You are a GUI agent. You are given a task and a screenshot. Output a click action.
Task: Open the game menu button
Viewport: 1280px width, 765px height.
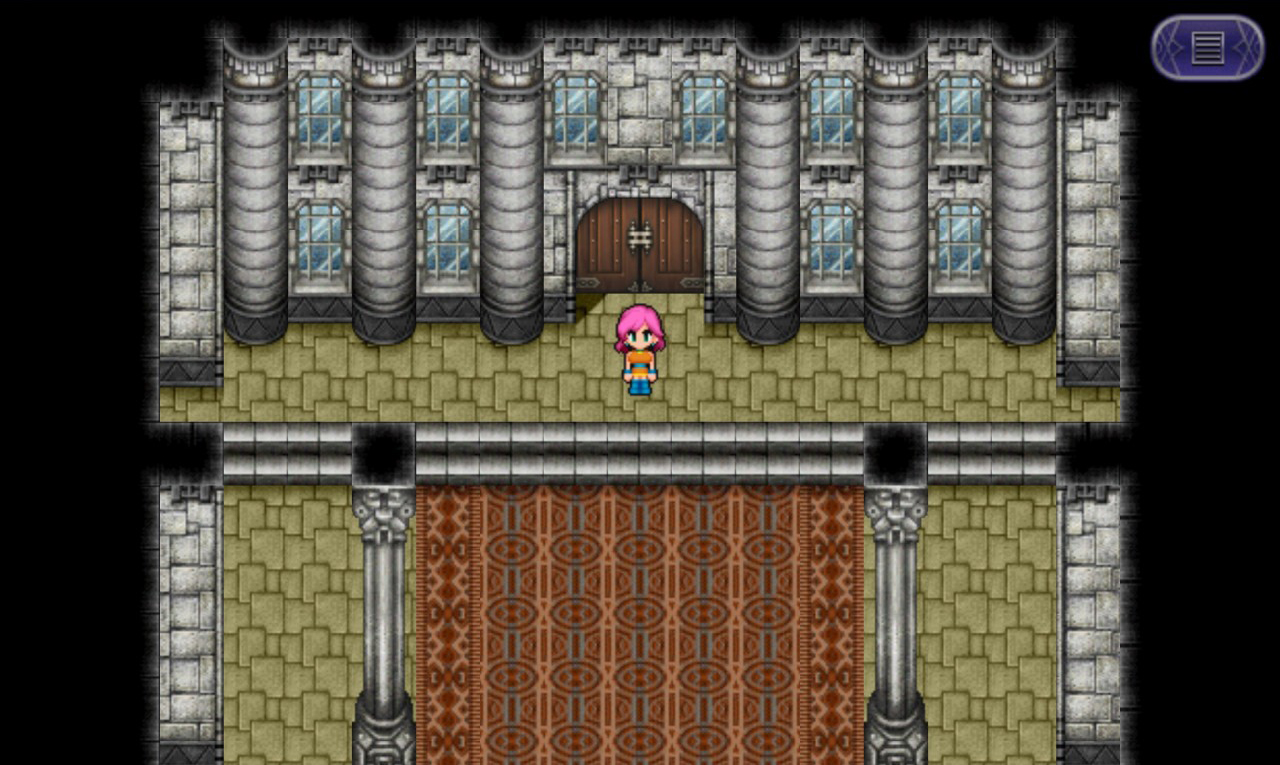coord(1207,48)
